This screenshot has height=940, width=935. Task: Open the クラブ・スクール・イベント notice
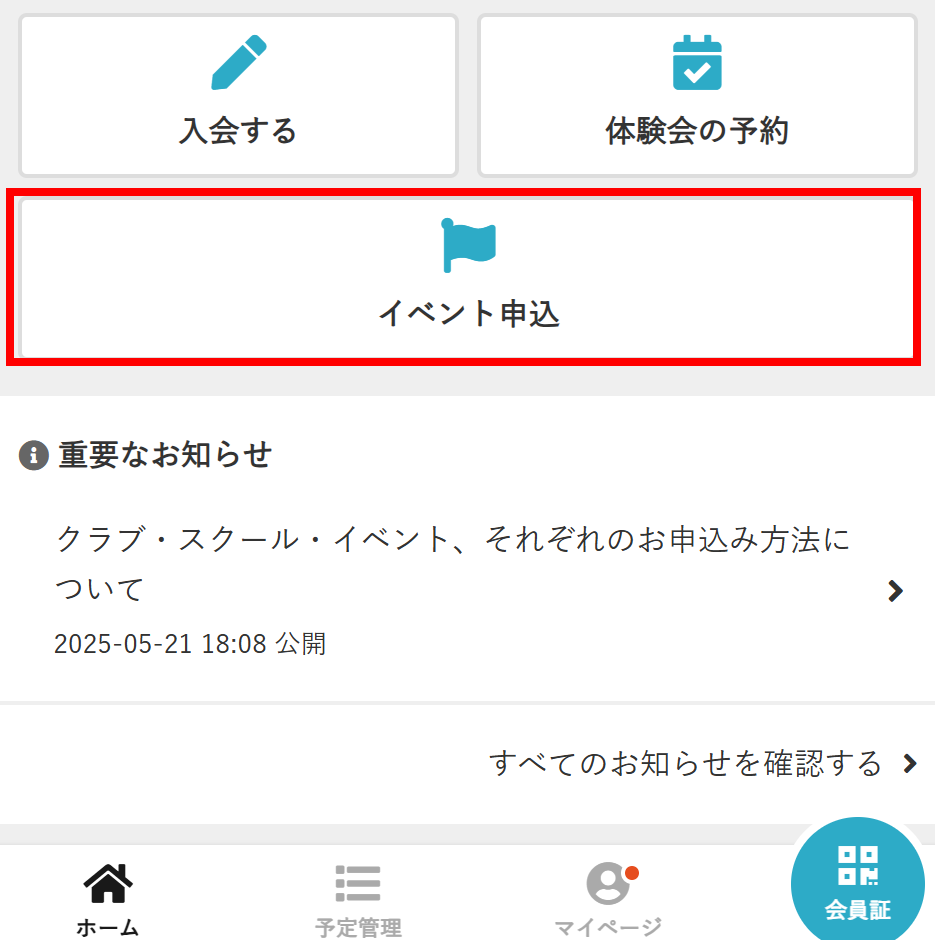[467, 589]
